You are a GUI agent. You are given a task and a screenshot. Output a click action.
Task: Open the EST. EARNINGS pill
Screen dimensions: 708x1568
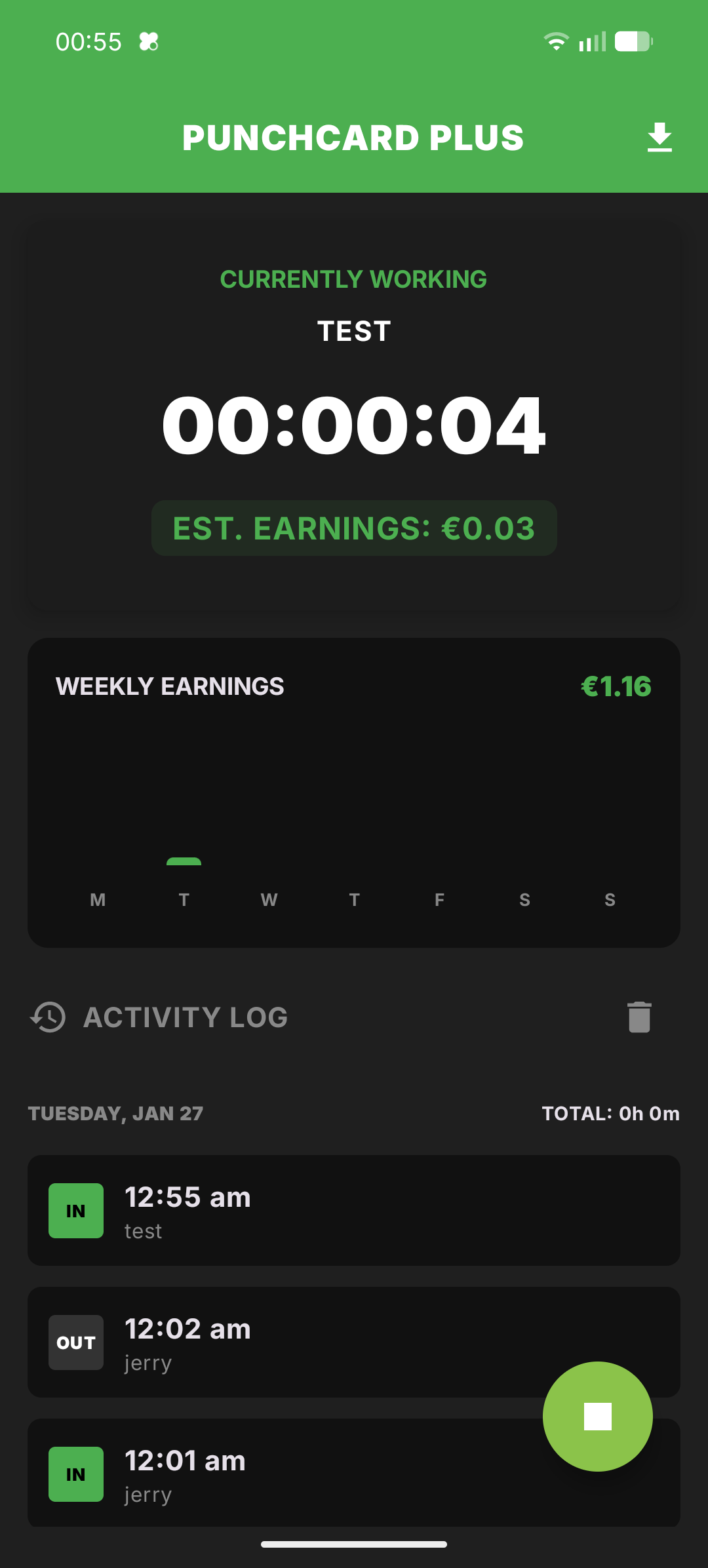click(354, 528)
